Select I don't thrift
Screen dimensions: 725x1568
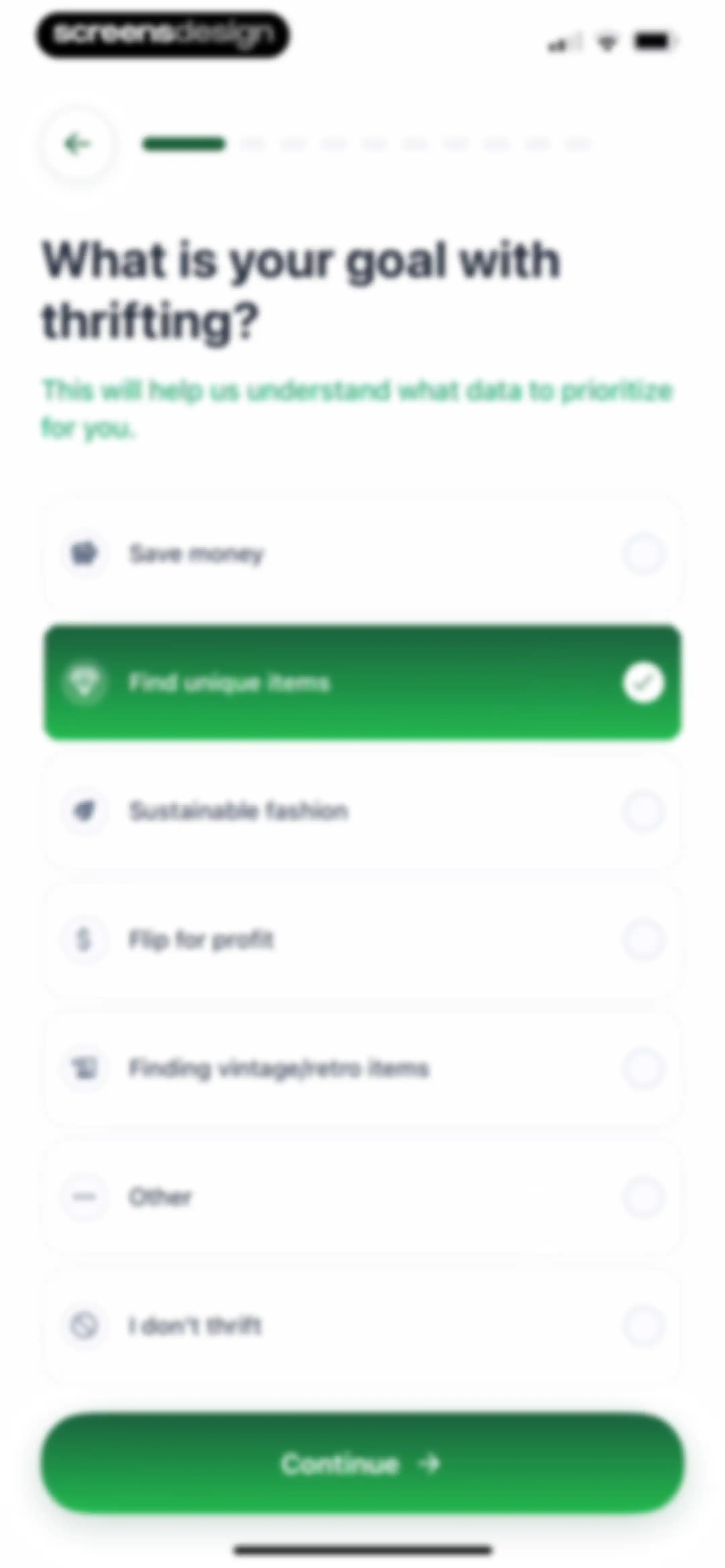coord(362,1325)
